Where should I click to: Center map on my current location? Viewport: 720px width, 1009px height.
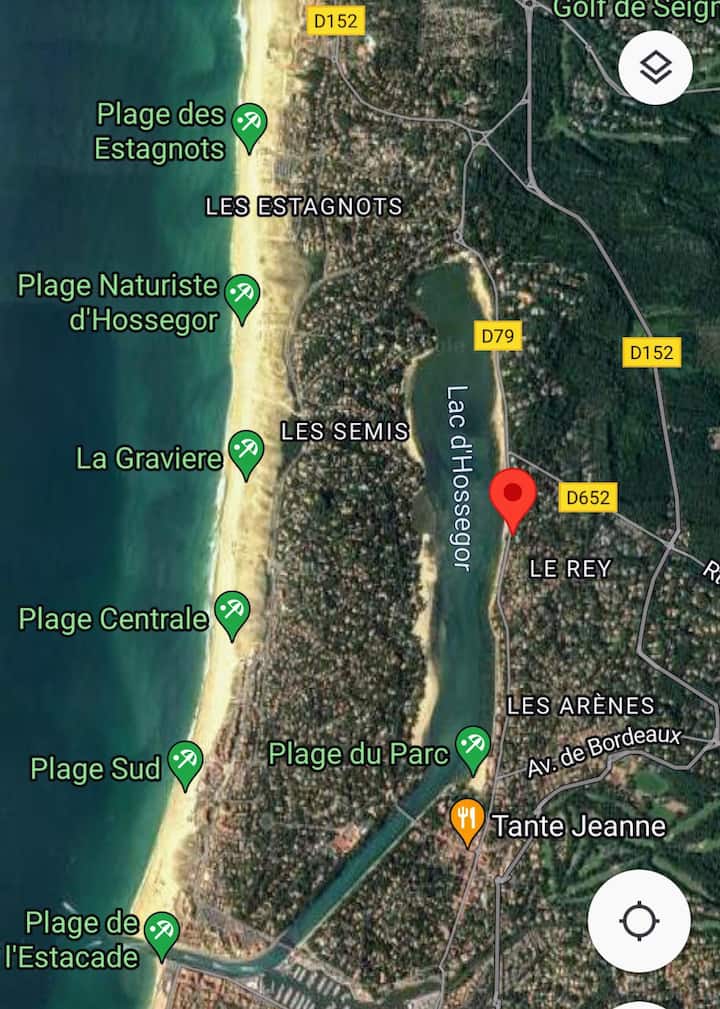pyautogui.click(x=638, y=920)
